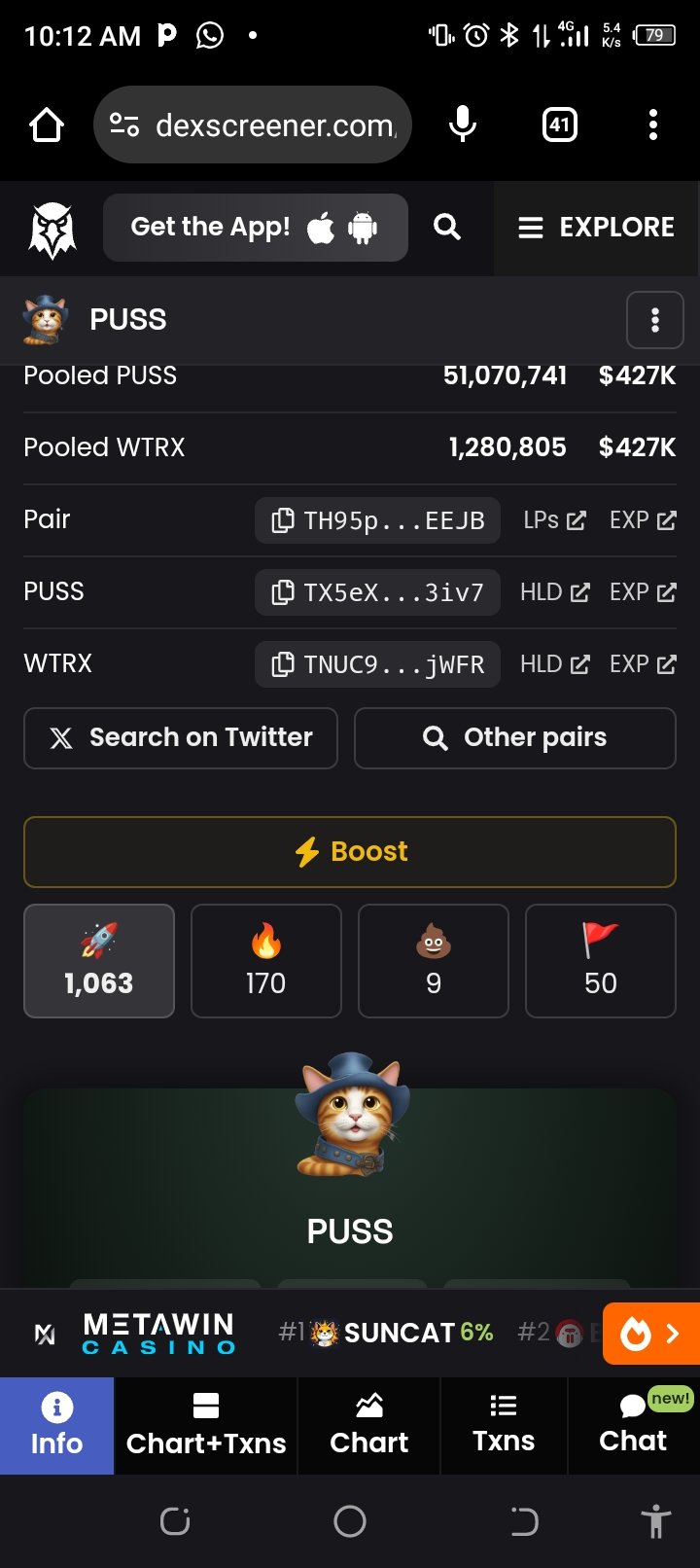
Task: React with the red flag showing 50
Action: pos(601,961)
